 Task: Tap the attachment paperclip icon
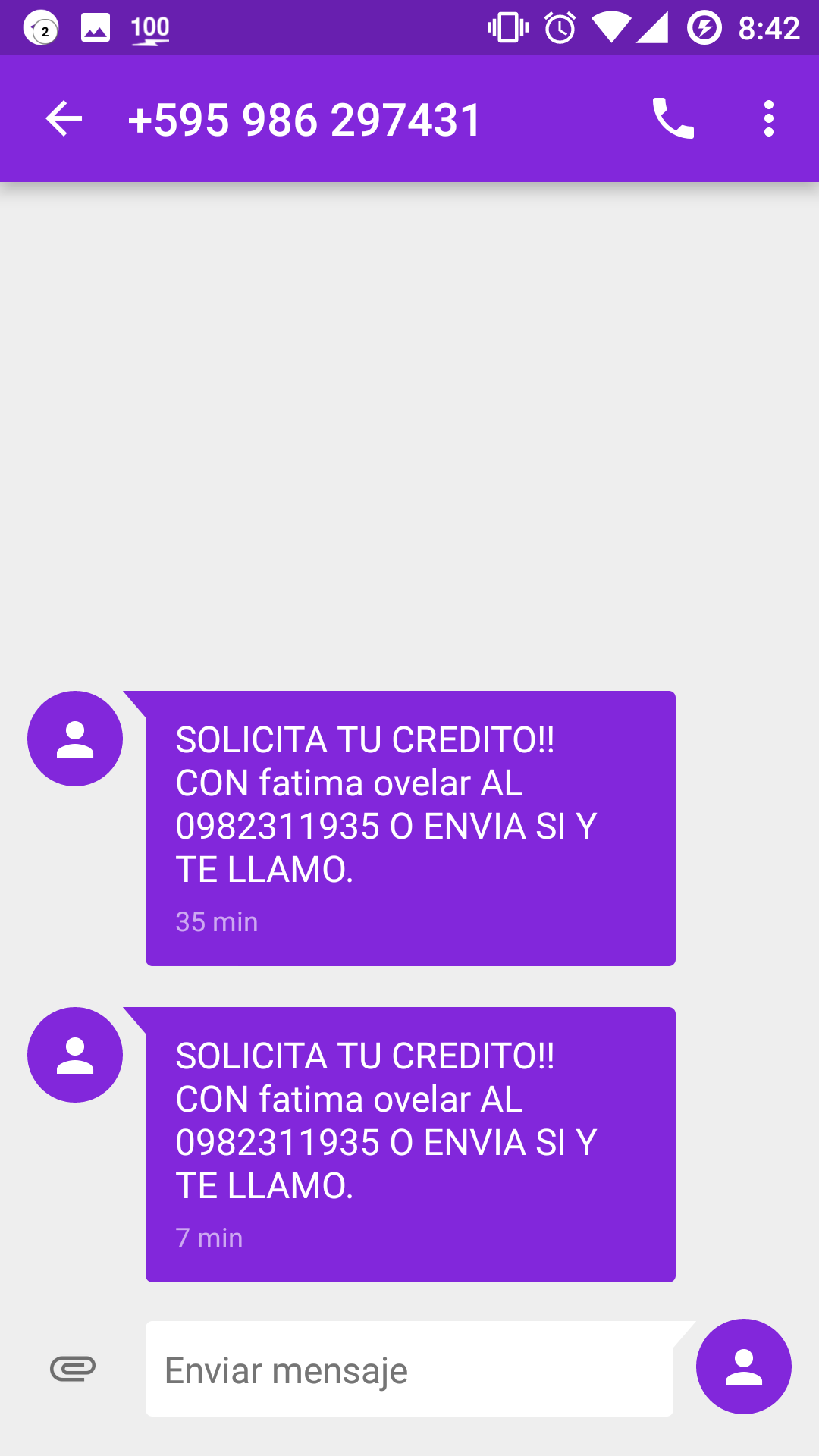pos(73,1368)
